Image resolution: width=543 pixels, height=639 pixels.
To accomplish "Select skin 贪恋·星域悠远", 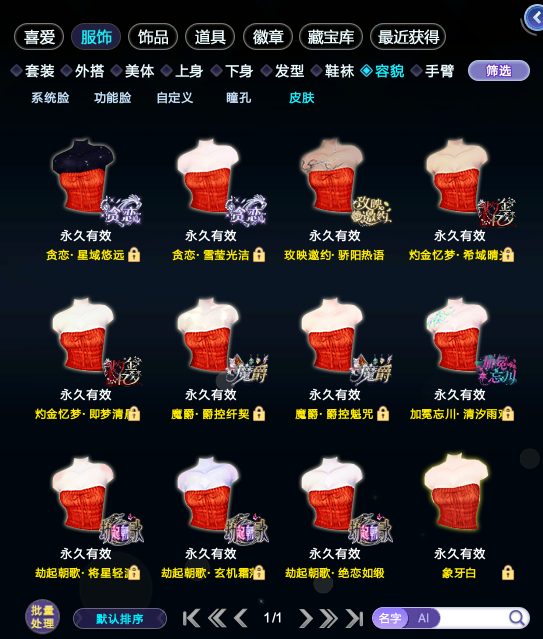I will pos(85,200).
